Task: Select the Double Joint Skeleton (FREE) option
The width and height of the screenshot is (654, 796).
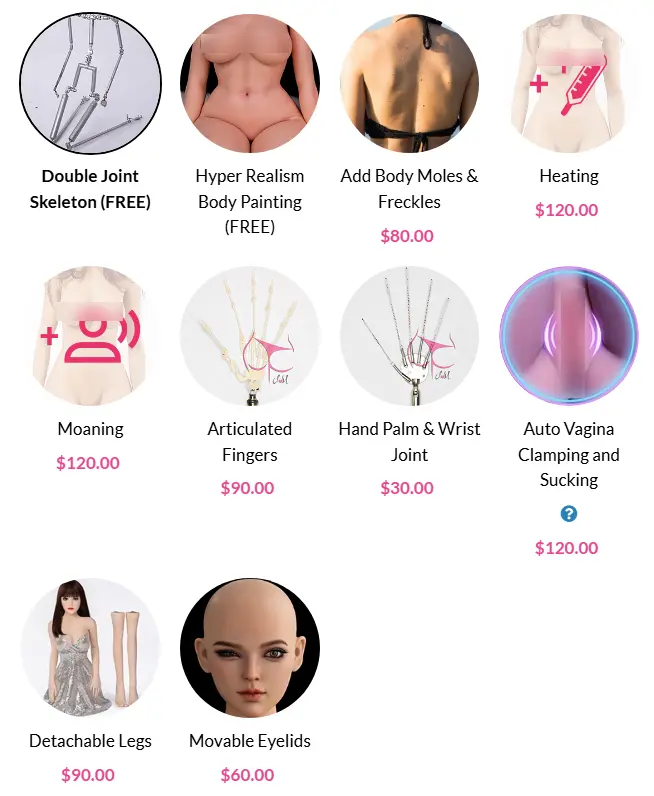Action: tap(90, 83)
